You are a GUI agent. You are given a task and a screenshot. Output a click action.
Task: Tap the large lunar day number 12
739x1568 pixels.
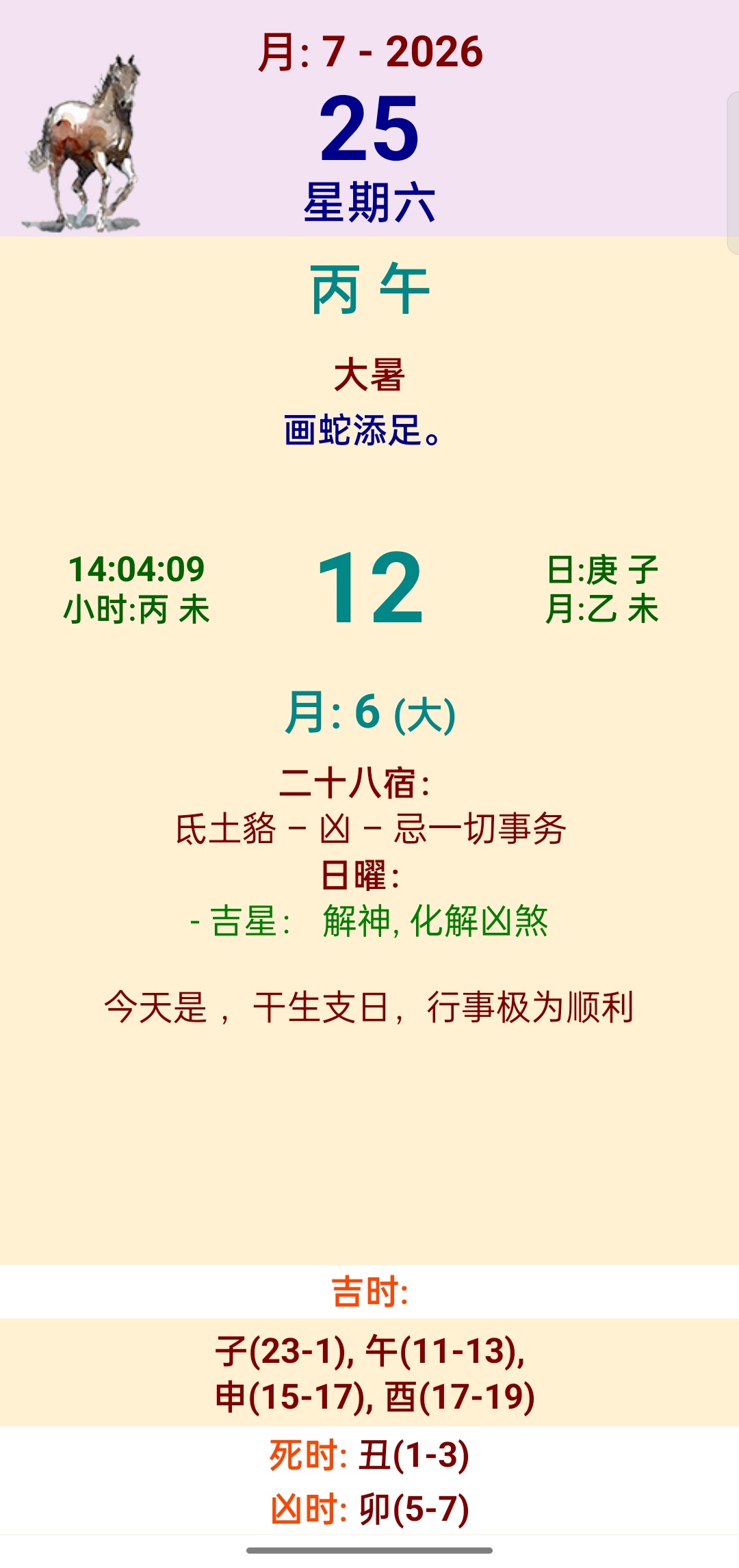370,589
